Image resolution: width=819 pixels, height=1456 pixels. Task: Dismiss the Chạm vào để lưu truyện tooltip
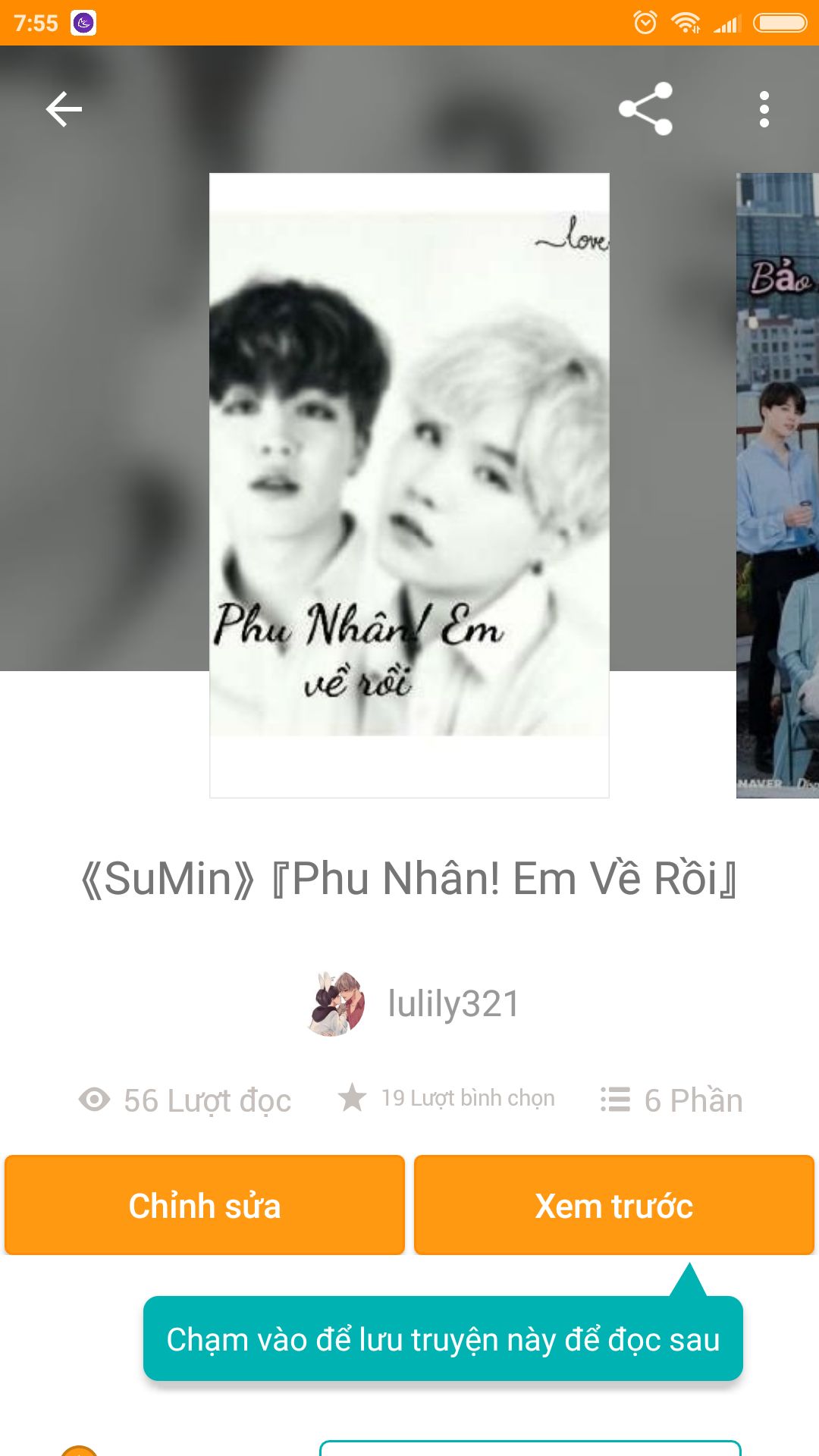click(x=443, y=1338)
